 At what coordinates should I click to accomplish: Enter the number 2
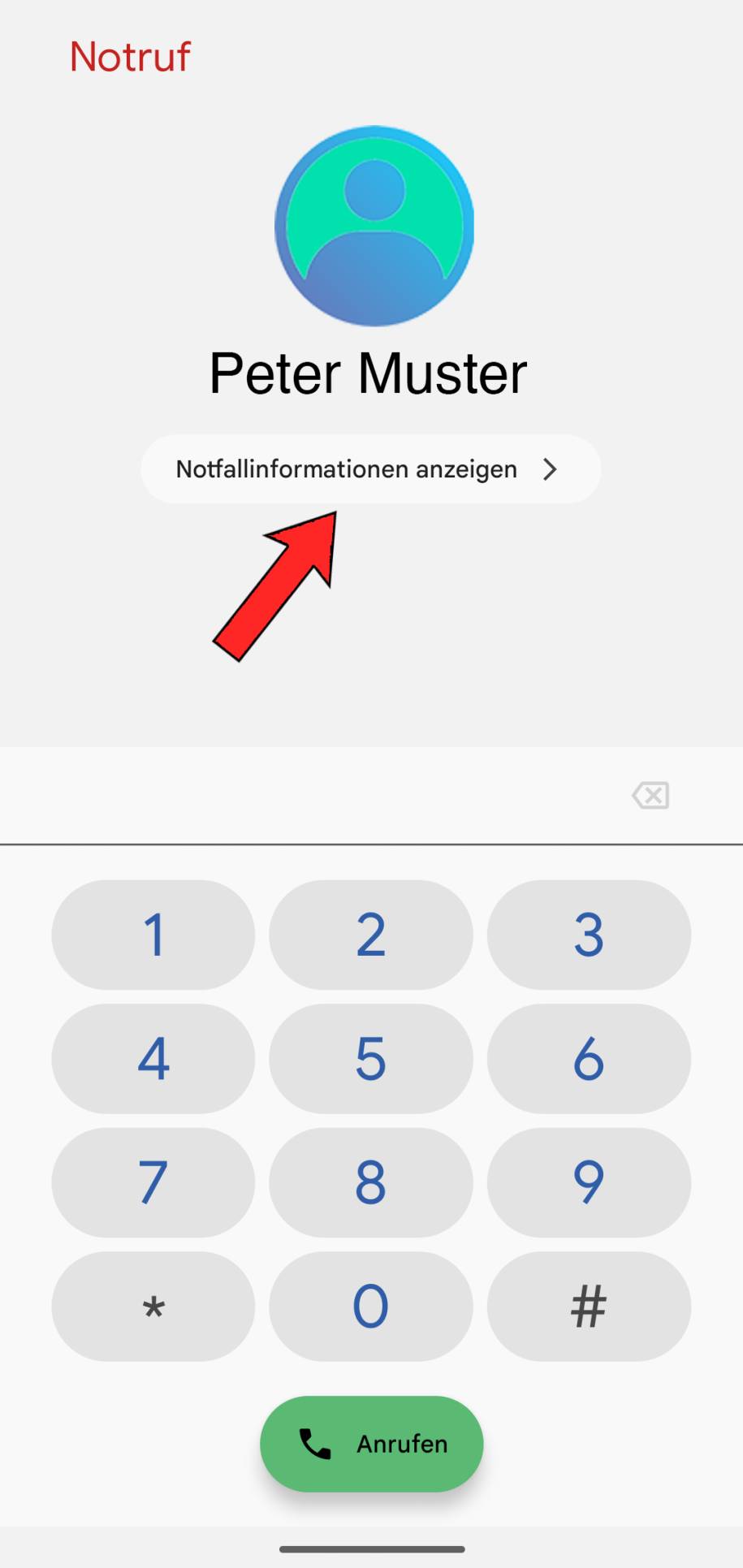[371, 935]
